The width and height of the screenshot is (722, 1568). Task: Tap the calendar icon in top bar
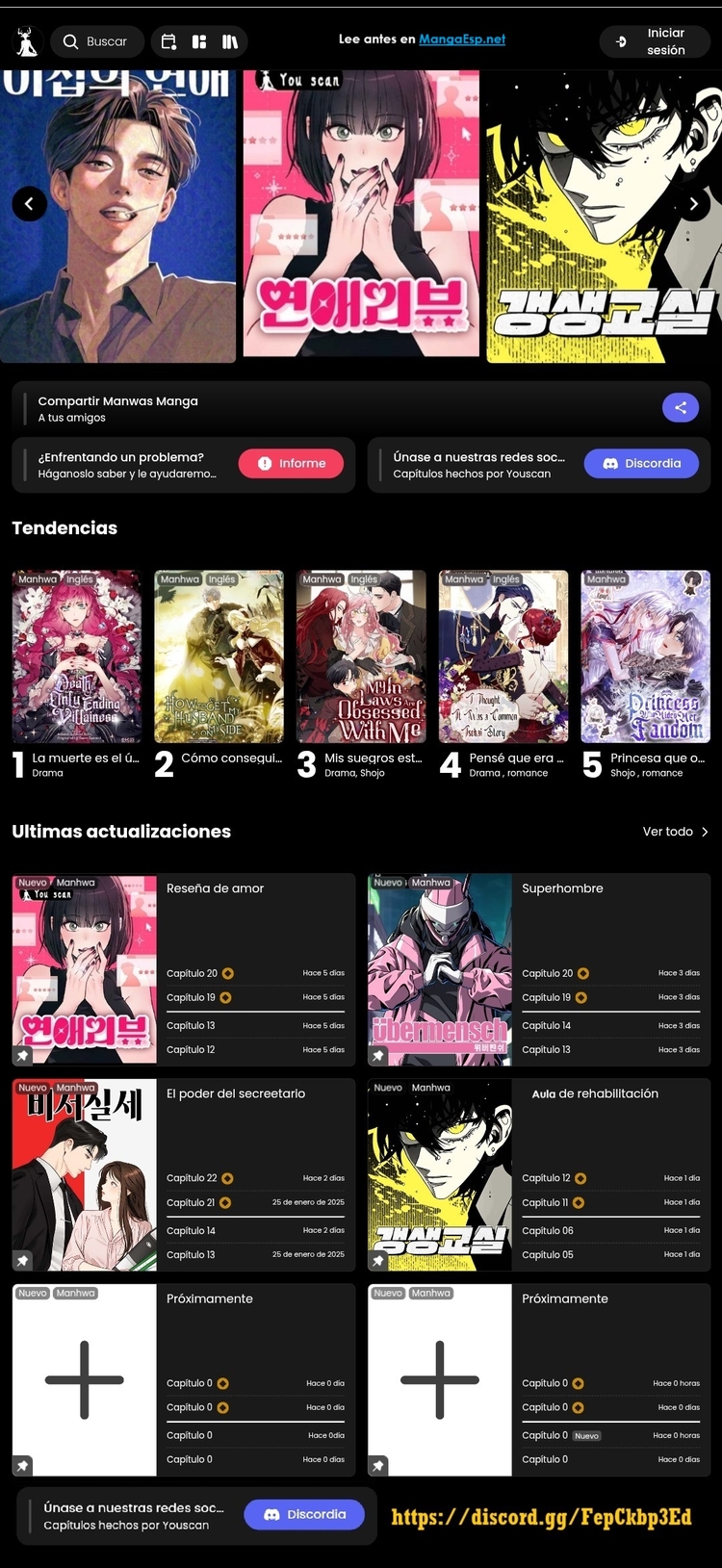[168, 41]
